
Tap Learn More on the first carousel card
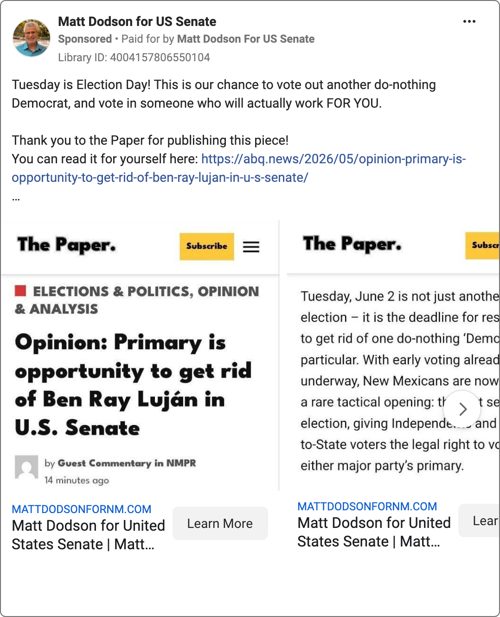click(220, 523)
